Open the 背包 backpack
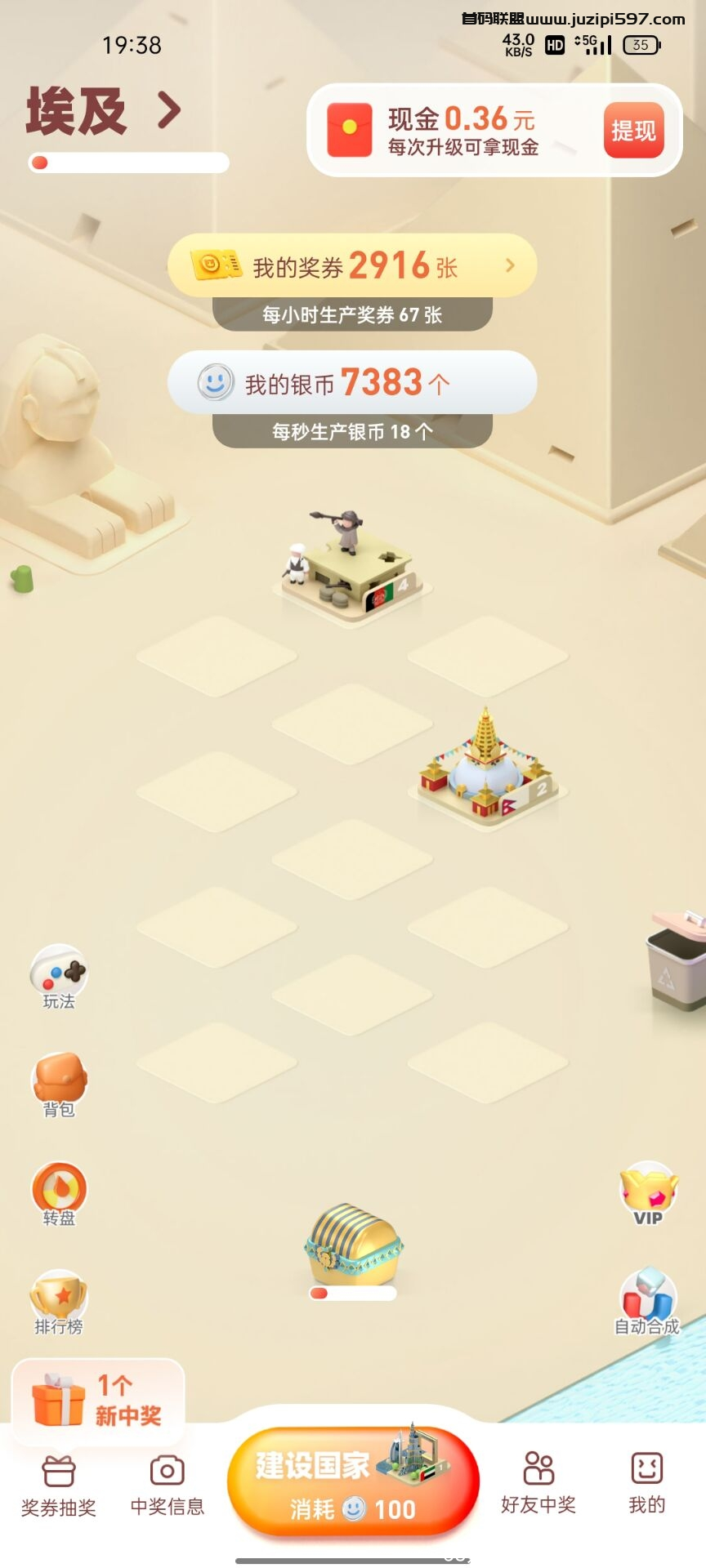Viewport: 706px width, 1568px height. pyautogui.click(x=59, y=1085)
